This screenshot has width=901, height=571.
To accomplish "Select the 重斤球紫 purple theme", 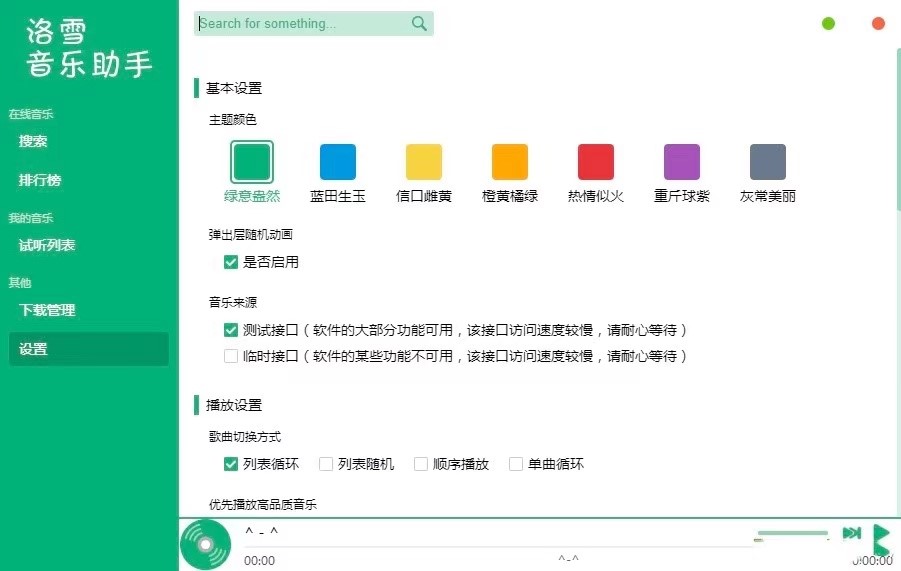I will click(682, 162).
